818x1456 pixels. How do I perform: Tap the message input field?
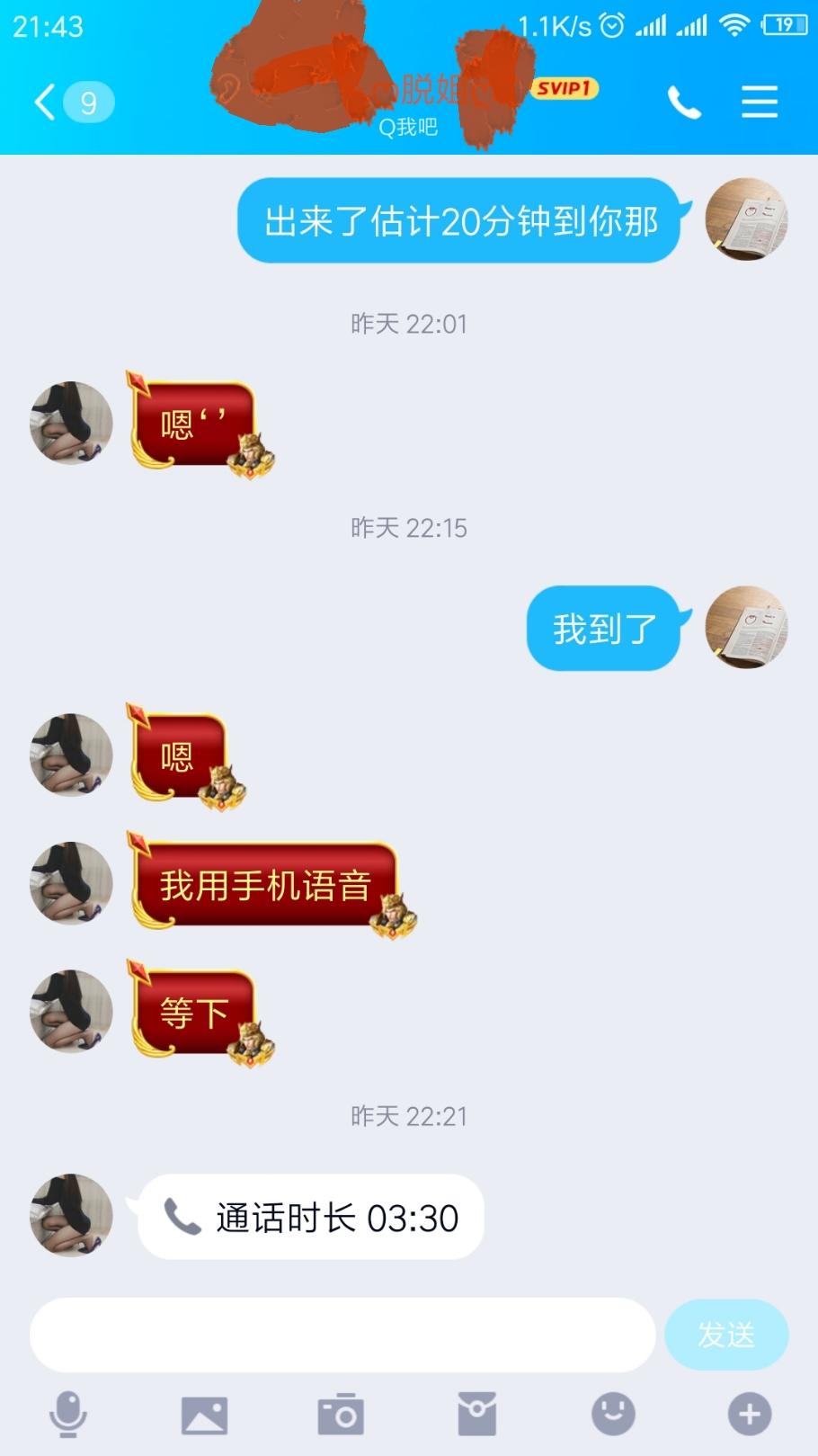pos(342,1335)
